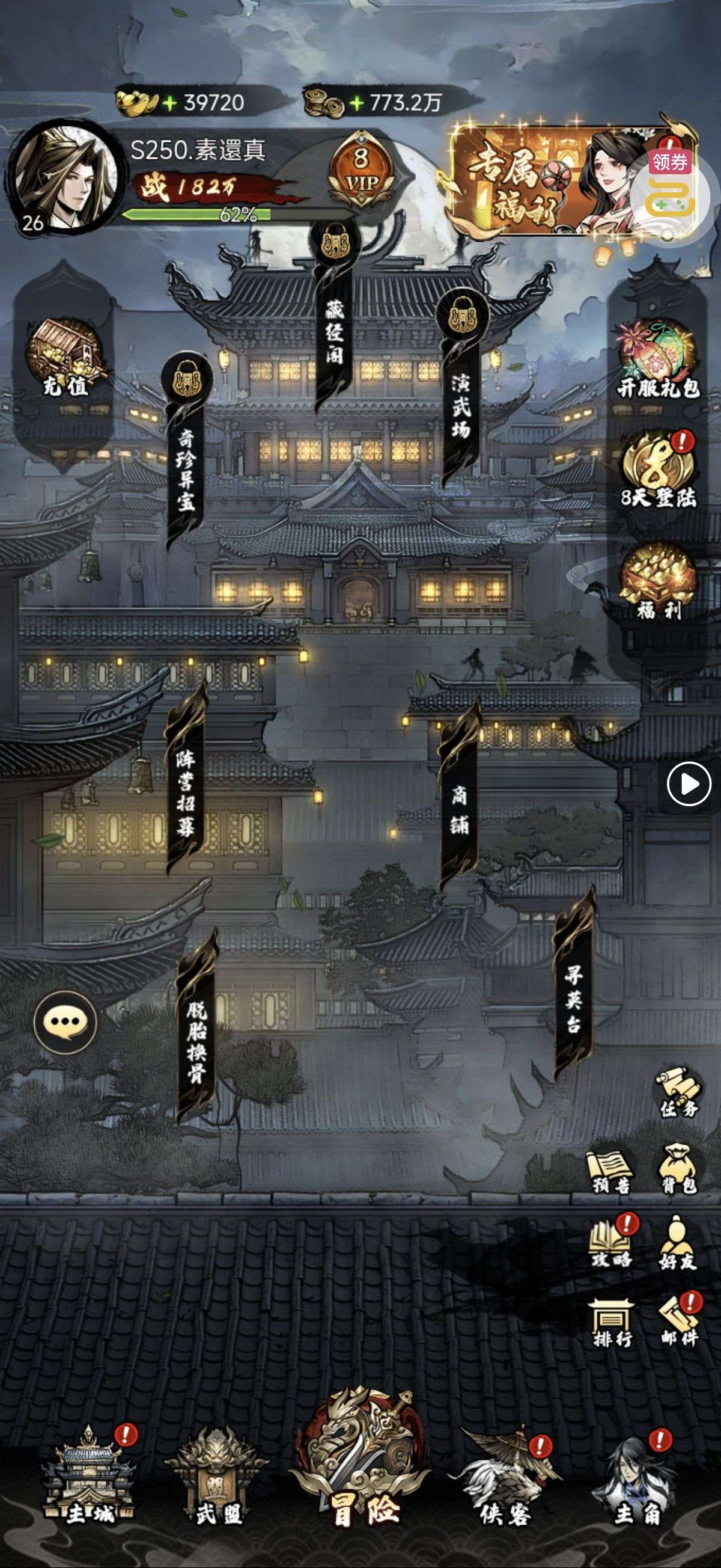The image size is (721, 1568).
Task: Open the 任务 quest scroll
Action: (678, 1091)
